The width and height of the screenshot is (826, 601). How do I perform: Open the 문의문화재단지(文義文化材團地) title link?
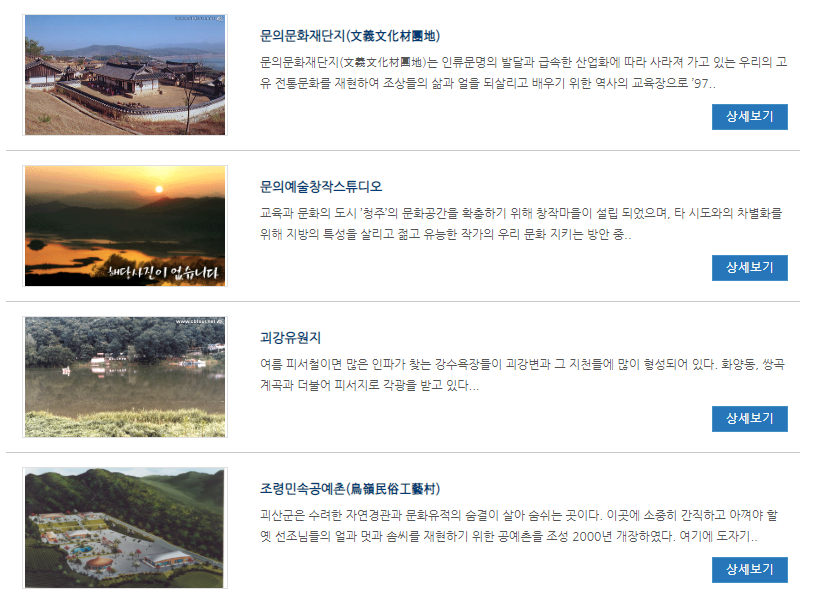(x=350, y=36)
